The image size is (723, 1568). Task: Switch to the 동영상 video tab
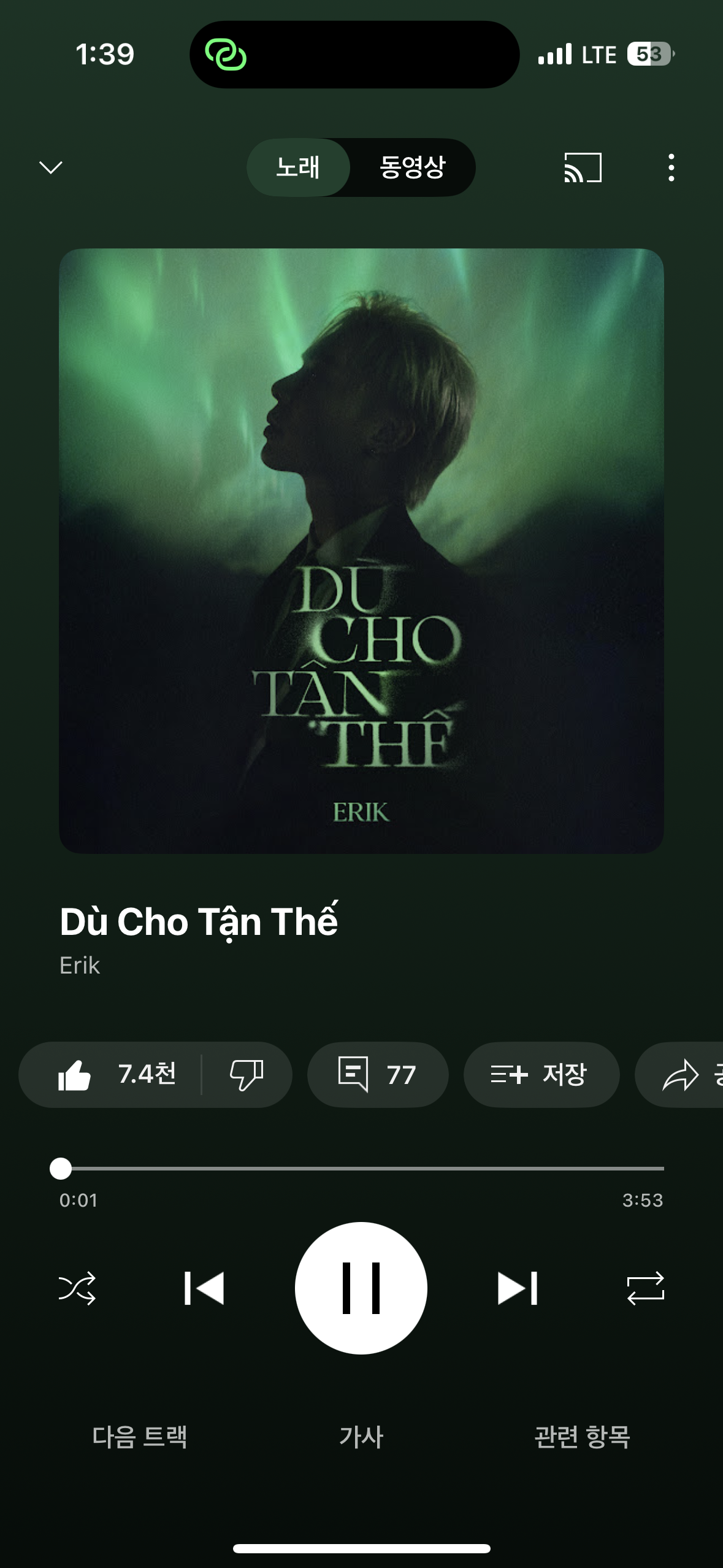pos(412,167)
